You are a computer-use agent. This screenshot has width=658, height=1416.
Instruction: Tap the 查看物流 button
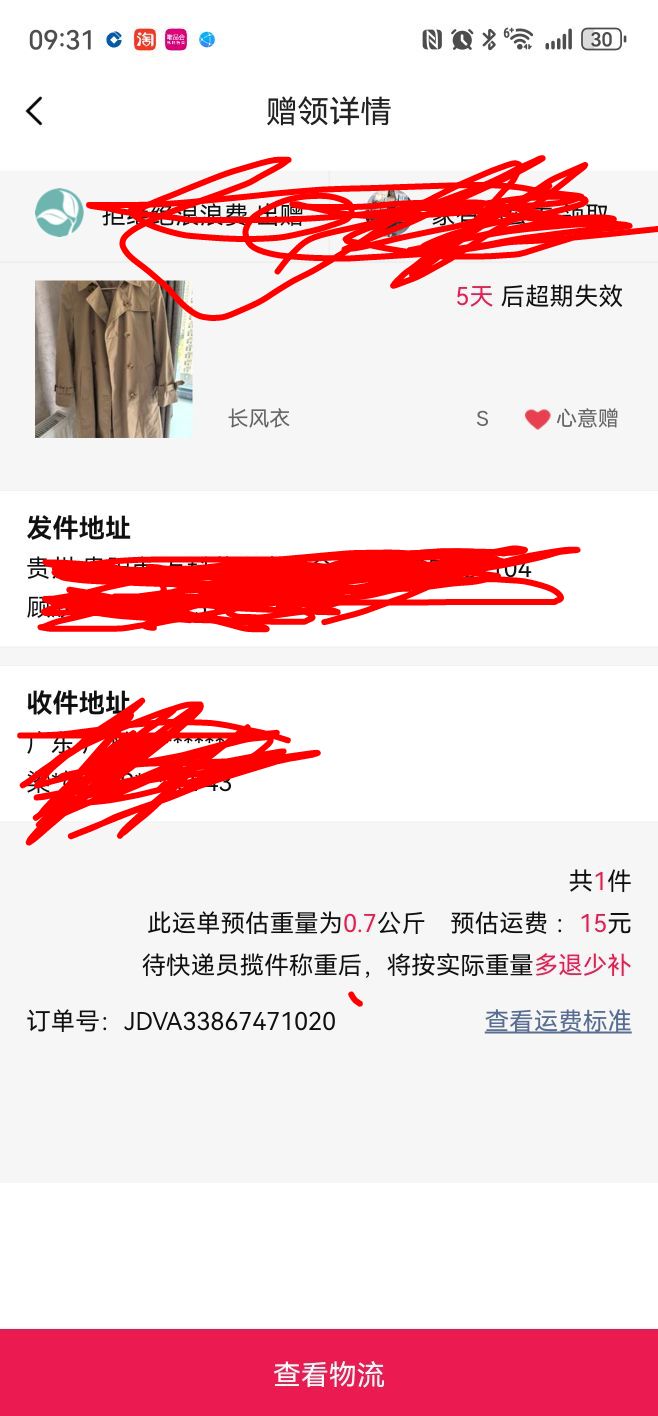[329, 1373]
